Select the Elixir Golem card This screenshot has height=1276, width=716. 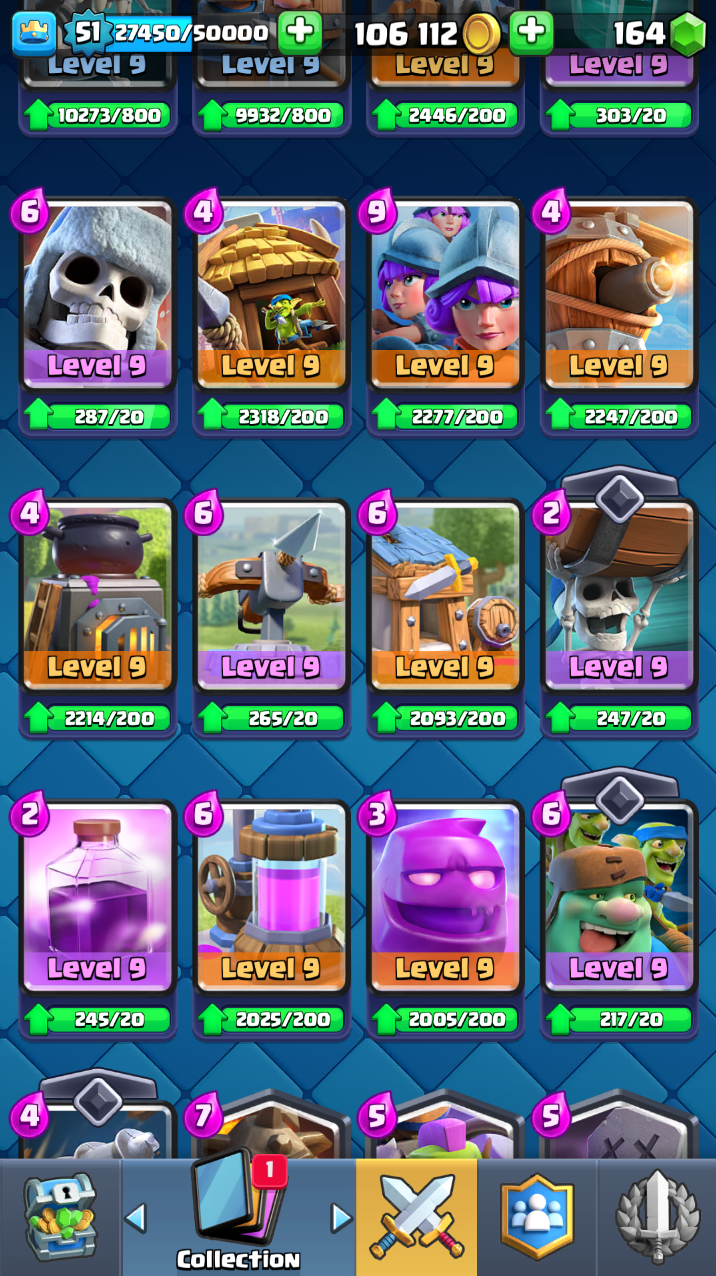(445, 899)
